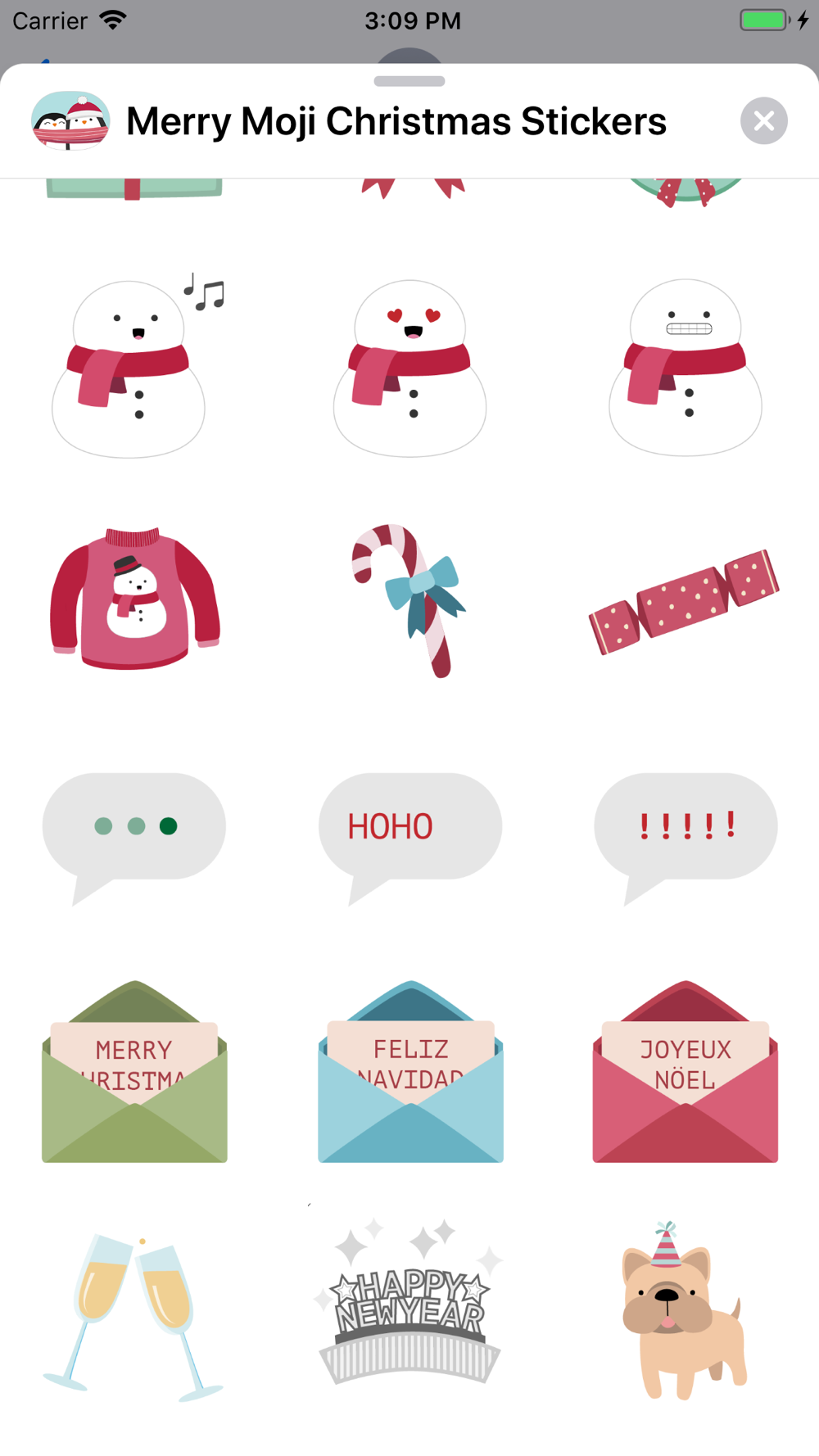The width and height of the screenshot is (819, 1456).
Task: Tap the candy cane sticker
Action: (409, 599)
